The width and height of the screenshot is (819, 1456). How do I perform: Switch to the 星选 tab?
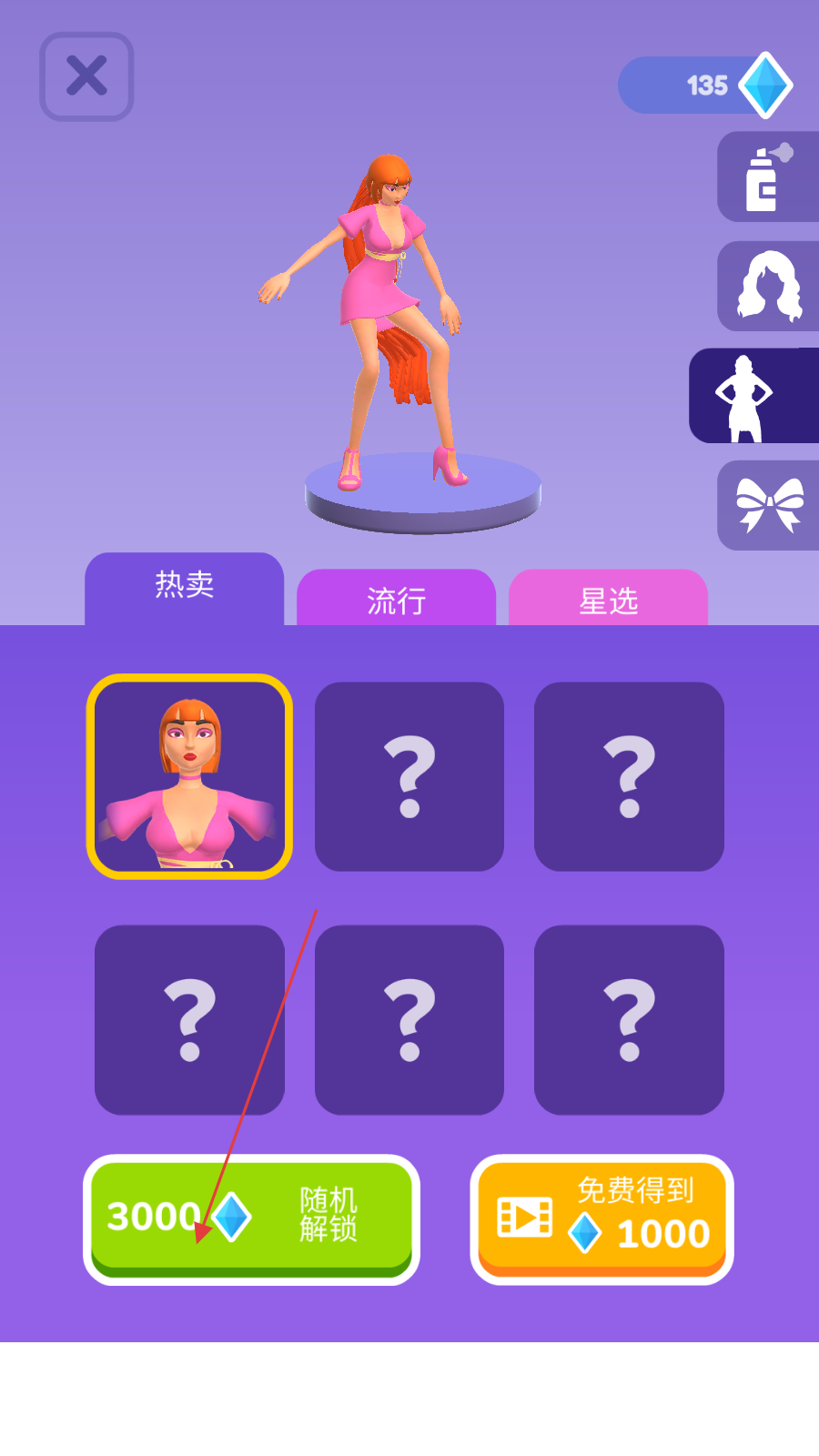point(608,600)
